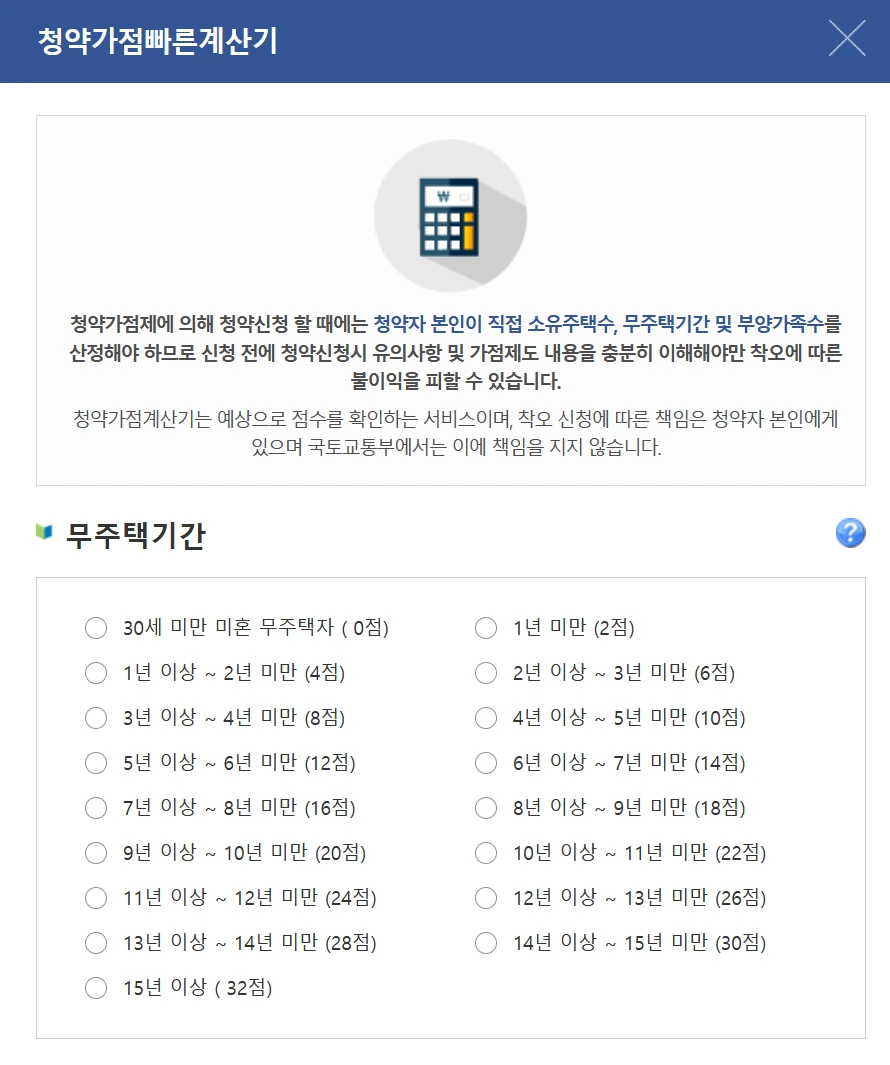Choose 14년 이상 ~ 15년 미만 (30점)
Viewport: 890px width, 1065px height.
(486, 943)
